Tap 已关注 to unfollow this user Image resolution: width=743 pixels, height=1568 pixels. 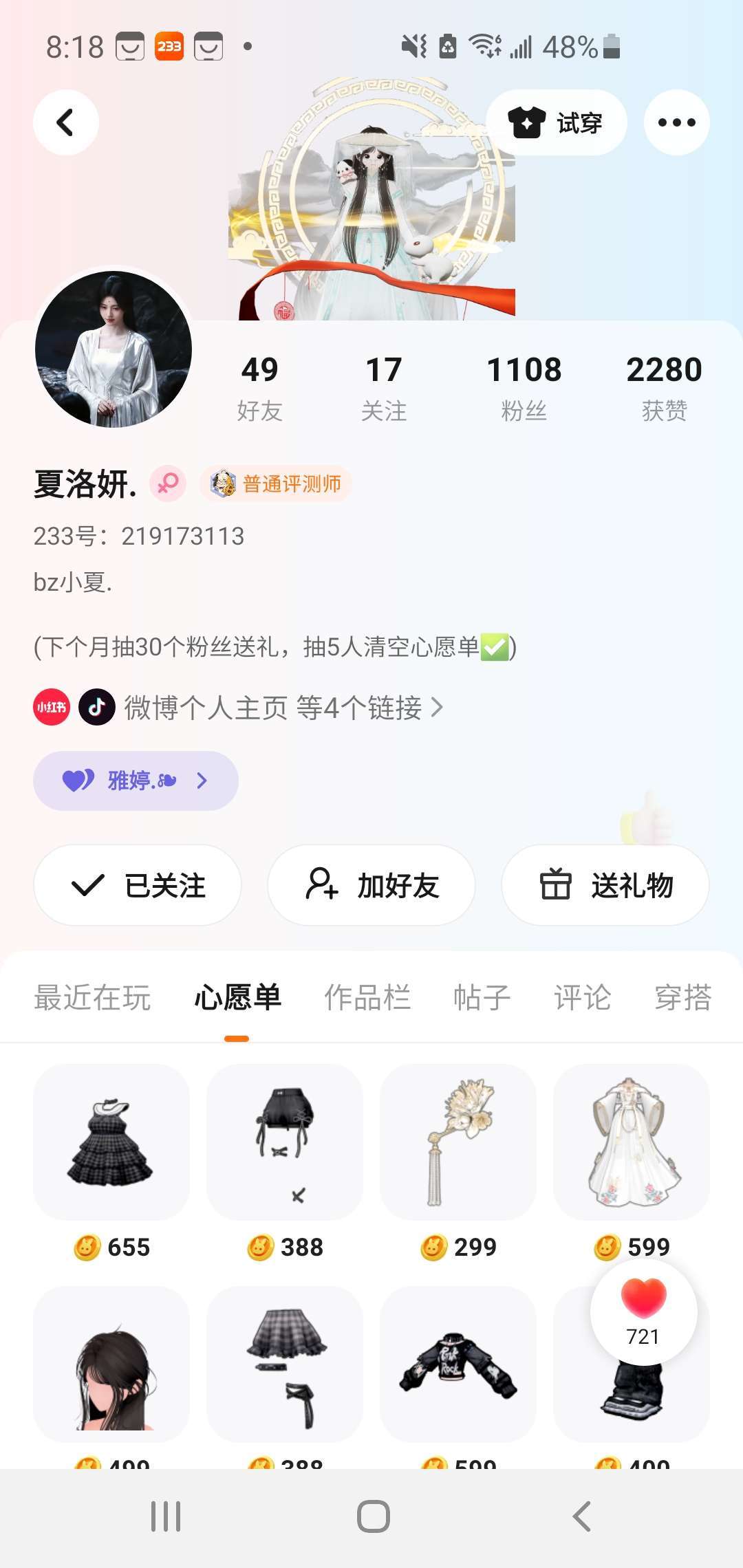[x=138, y=885]
